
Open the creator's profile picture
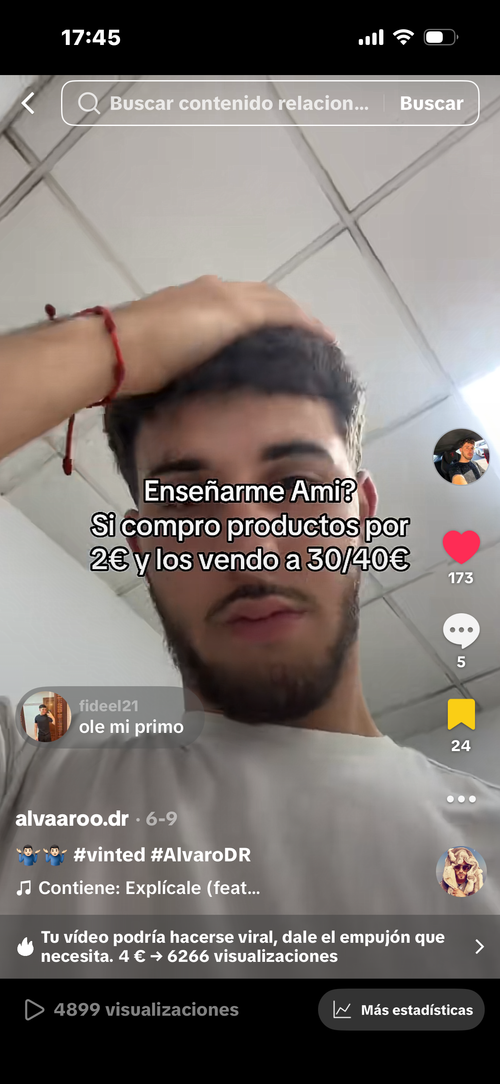coord(461,457)
